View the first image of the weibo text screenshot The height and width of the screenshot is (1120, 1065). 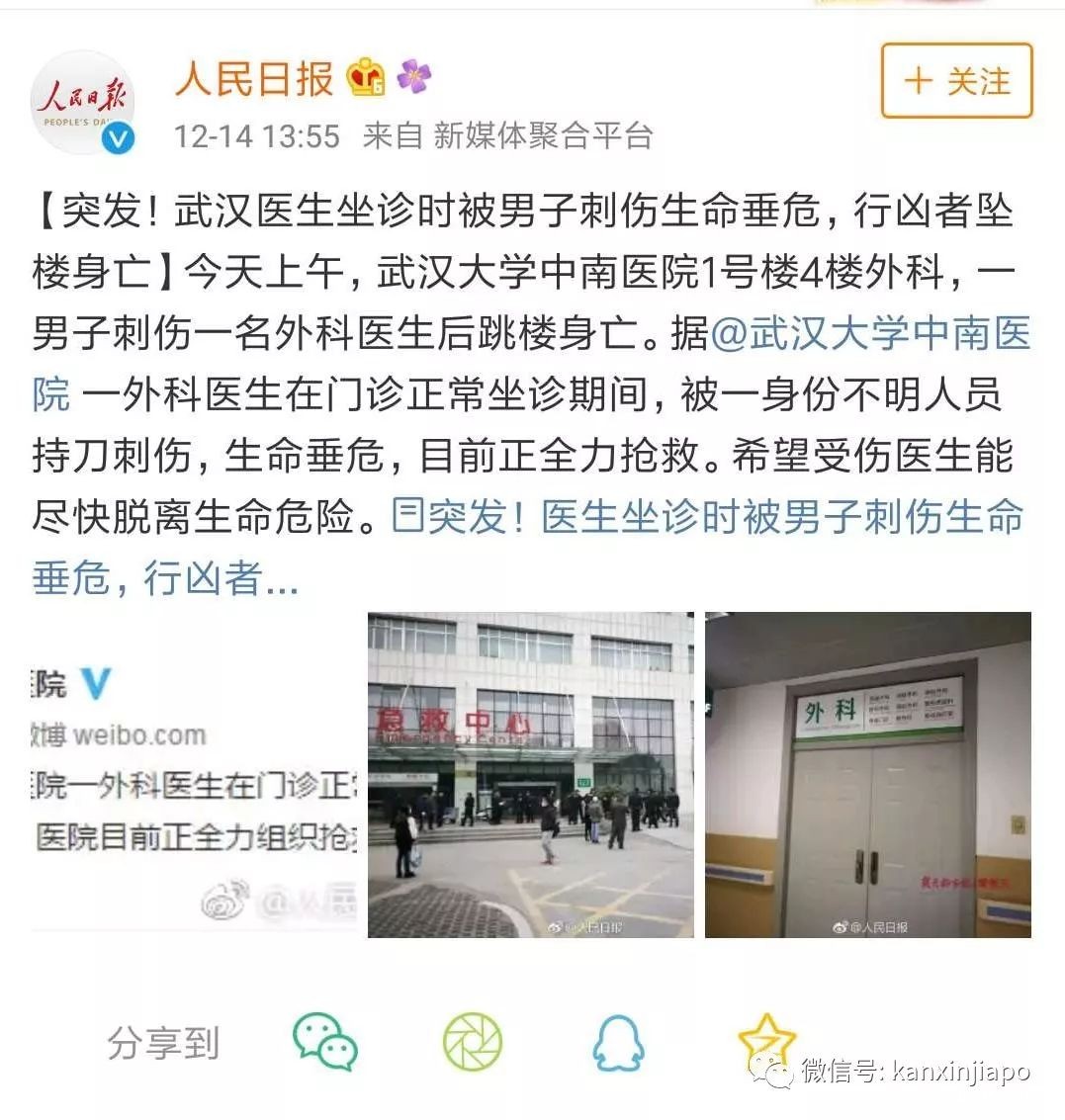click(x=195, y=774)
